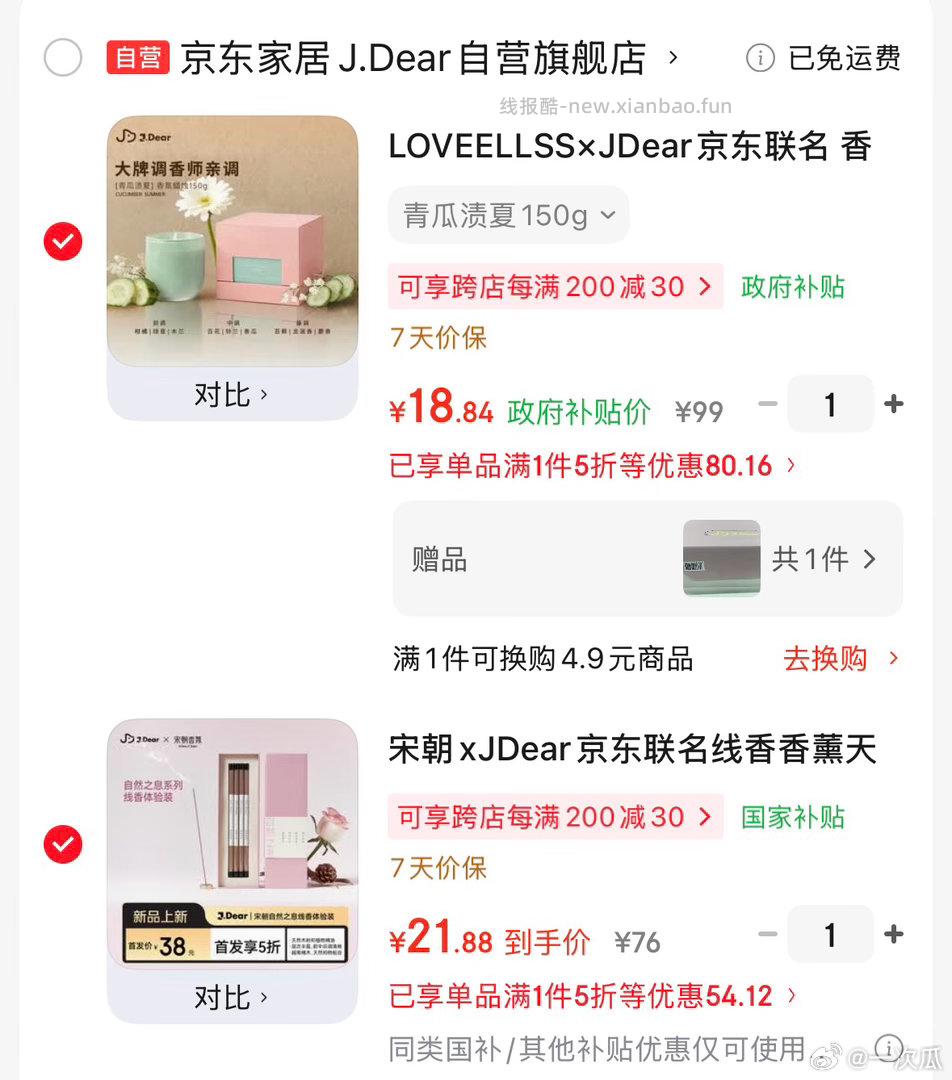Deselect the 宋朝线香 product checkbox
952x1080 pixels.
tap(62, 844)
